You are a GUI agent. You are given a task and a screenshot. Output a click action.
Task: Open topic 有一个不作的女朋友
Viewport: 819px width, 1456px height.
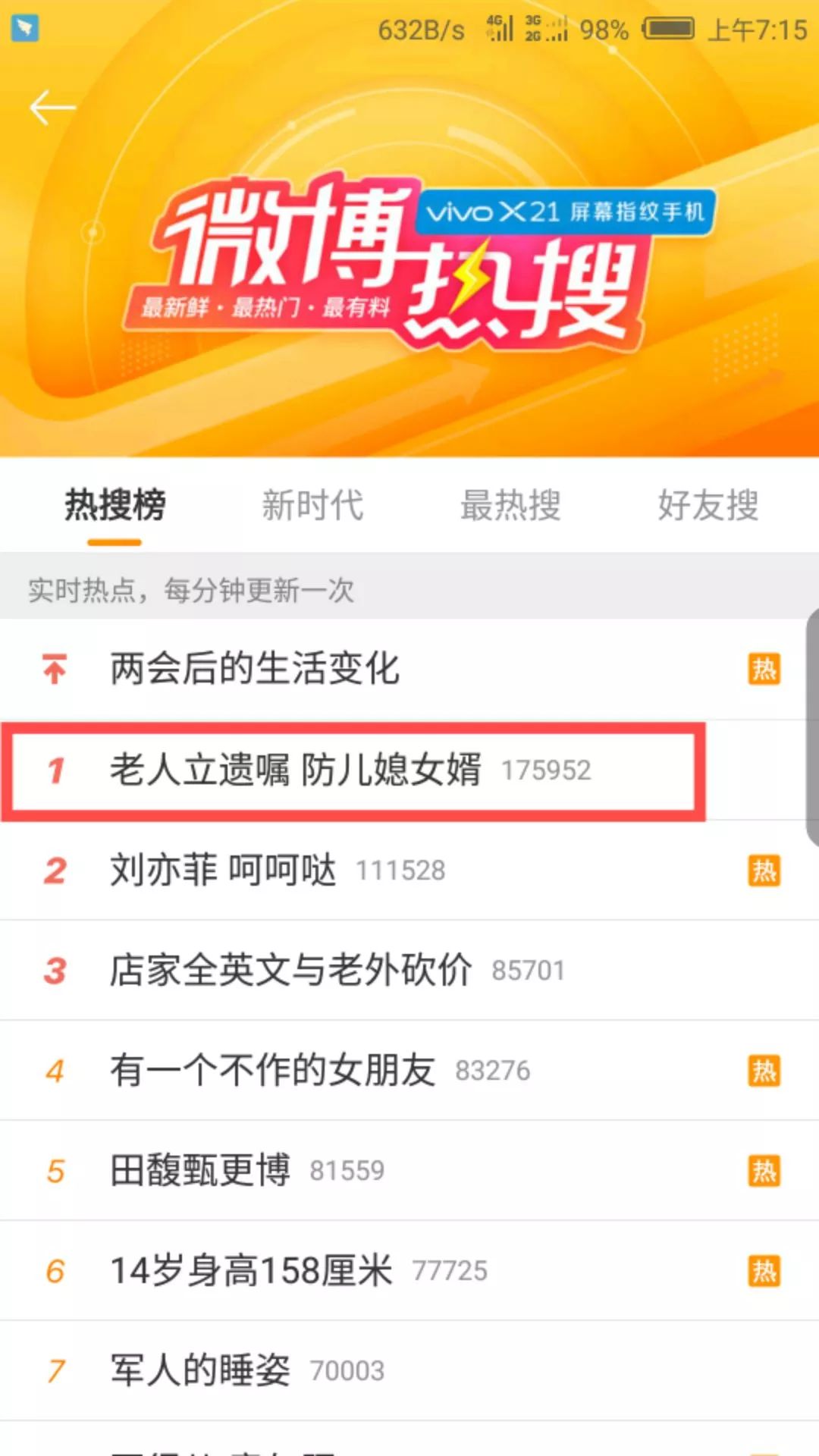pyautogui.click(x=272, y=1070)
